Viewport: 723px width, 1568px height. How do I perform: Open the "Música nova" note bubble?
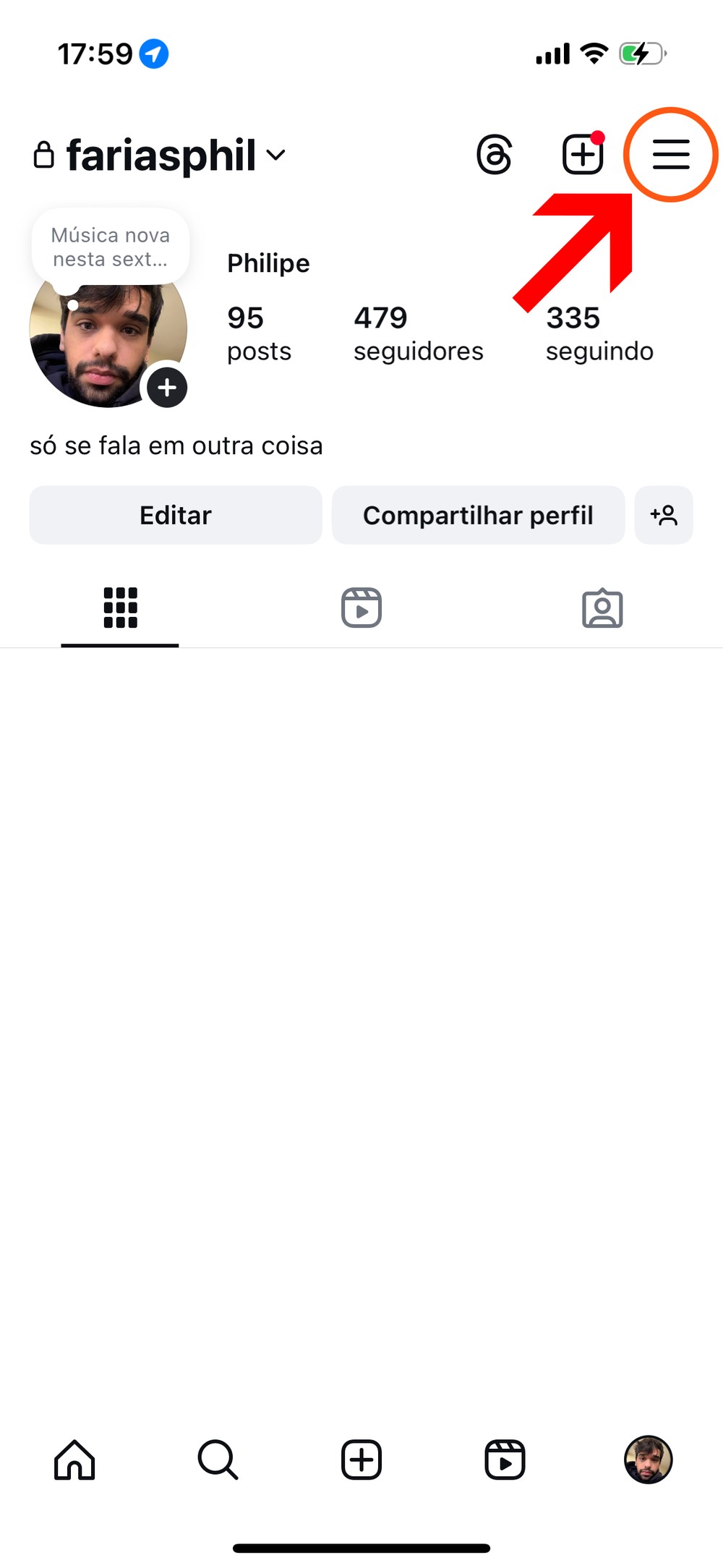point(111,247)
